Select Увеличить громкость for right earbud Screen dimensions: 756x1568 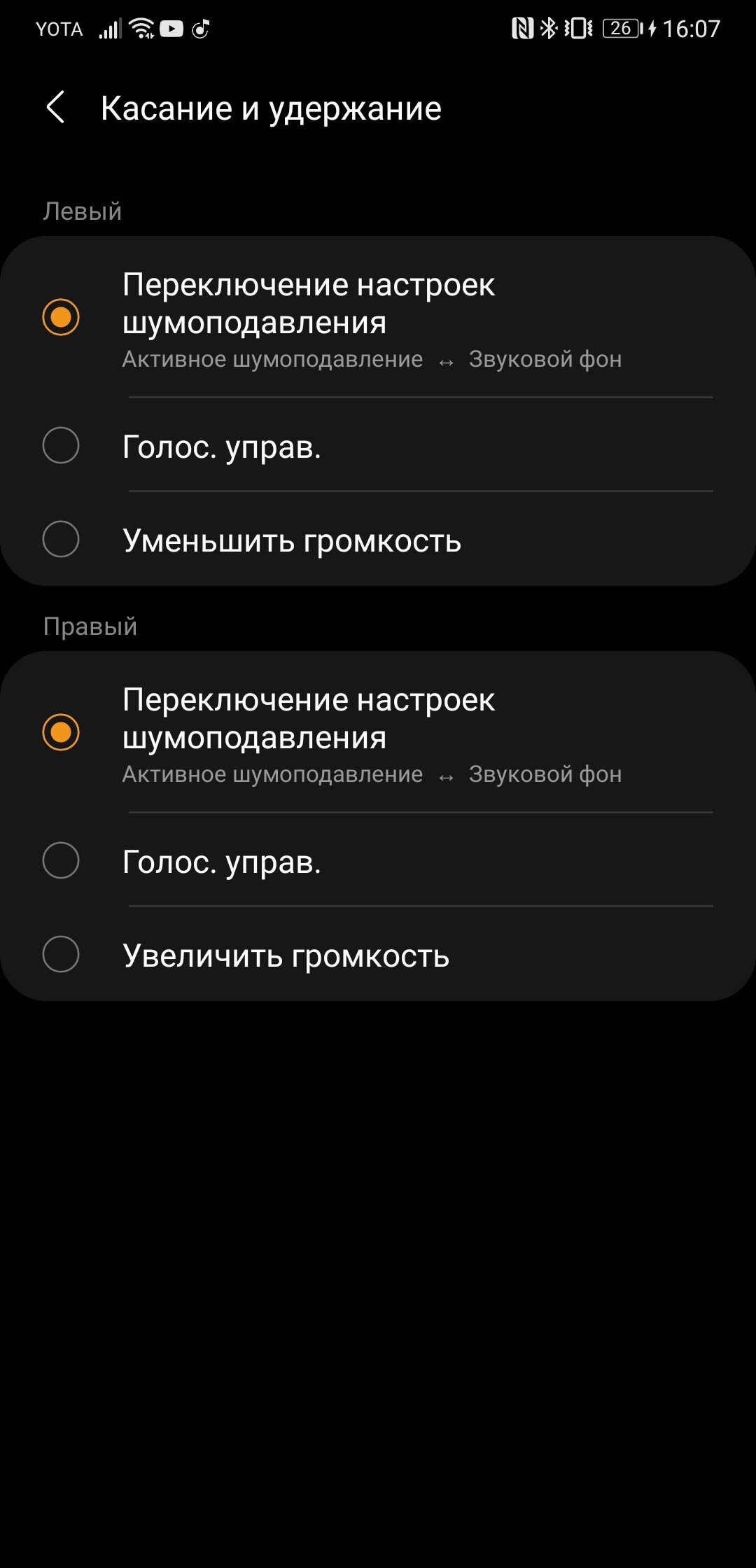[x=378, y=954]
